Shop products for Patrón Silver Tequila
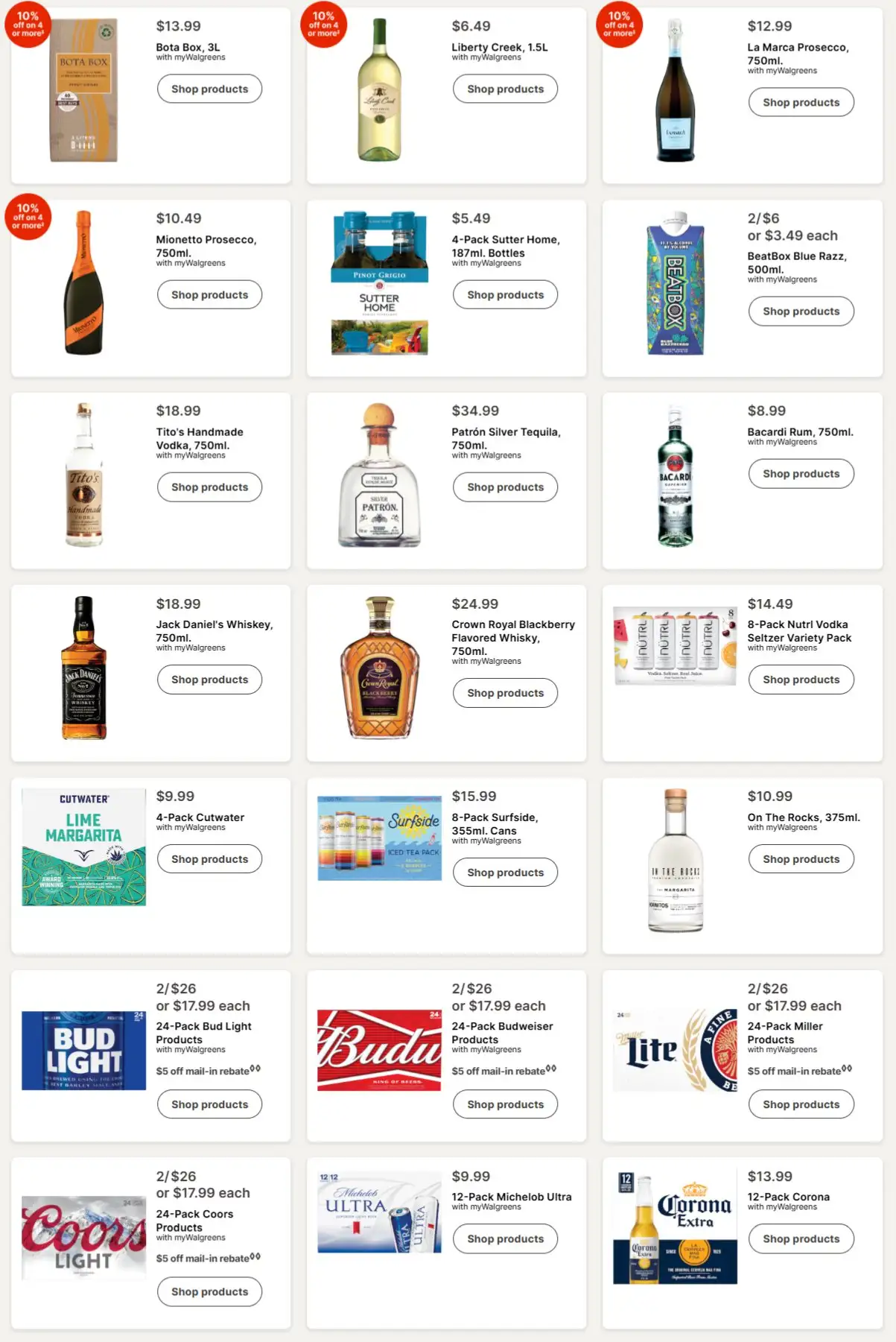 (x=505, y=487)
